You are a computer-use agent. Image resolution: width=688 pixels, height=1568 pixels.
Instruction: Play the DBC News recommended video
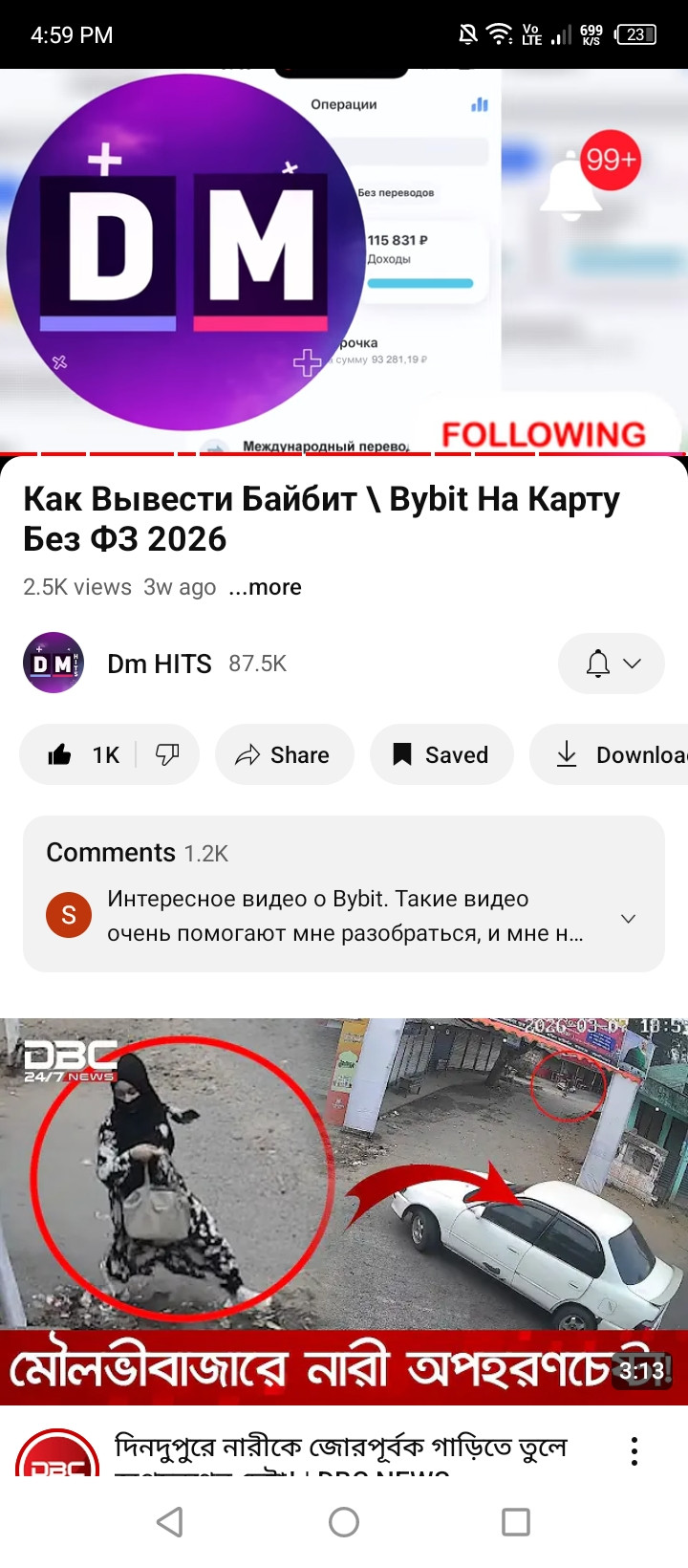344,1209
